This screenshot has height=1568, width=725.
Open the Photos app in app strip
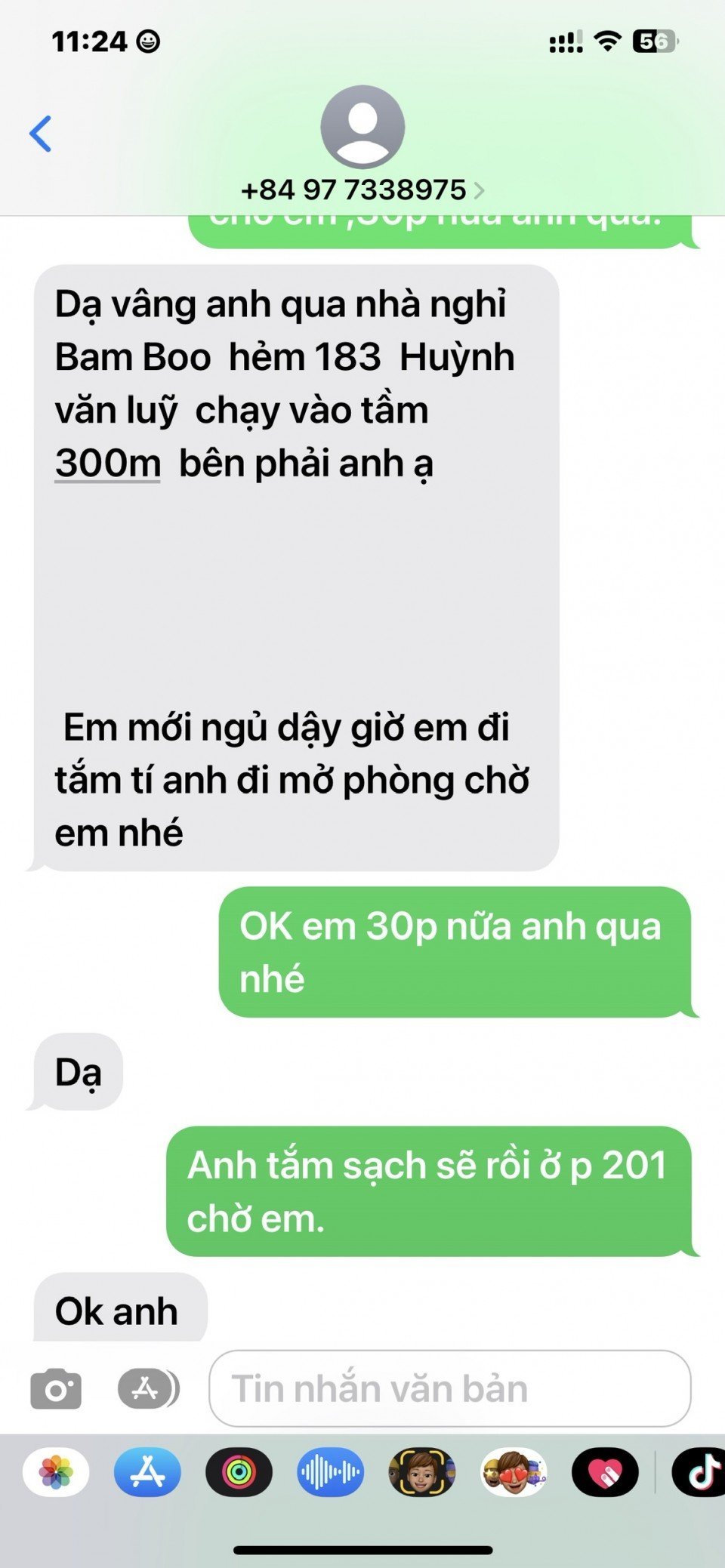click(56, 1472)
